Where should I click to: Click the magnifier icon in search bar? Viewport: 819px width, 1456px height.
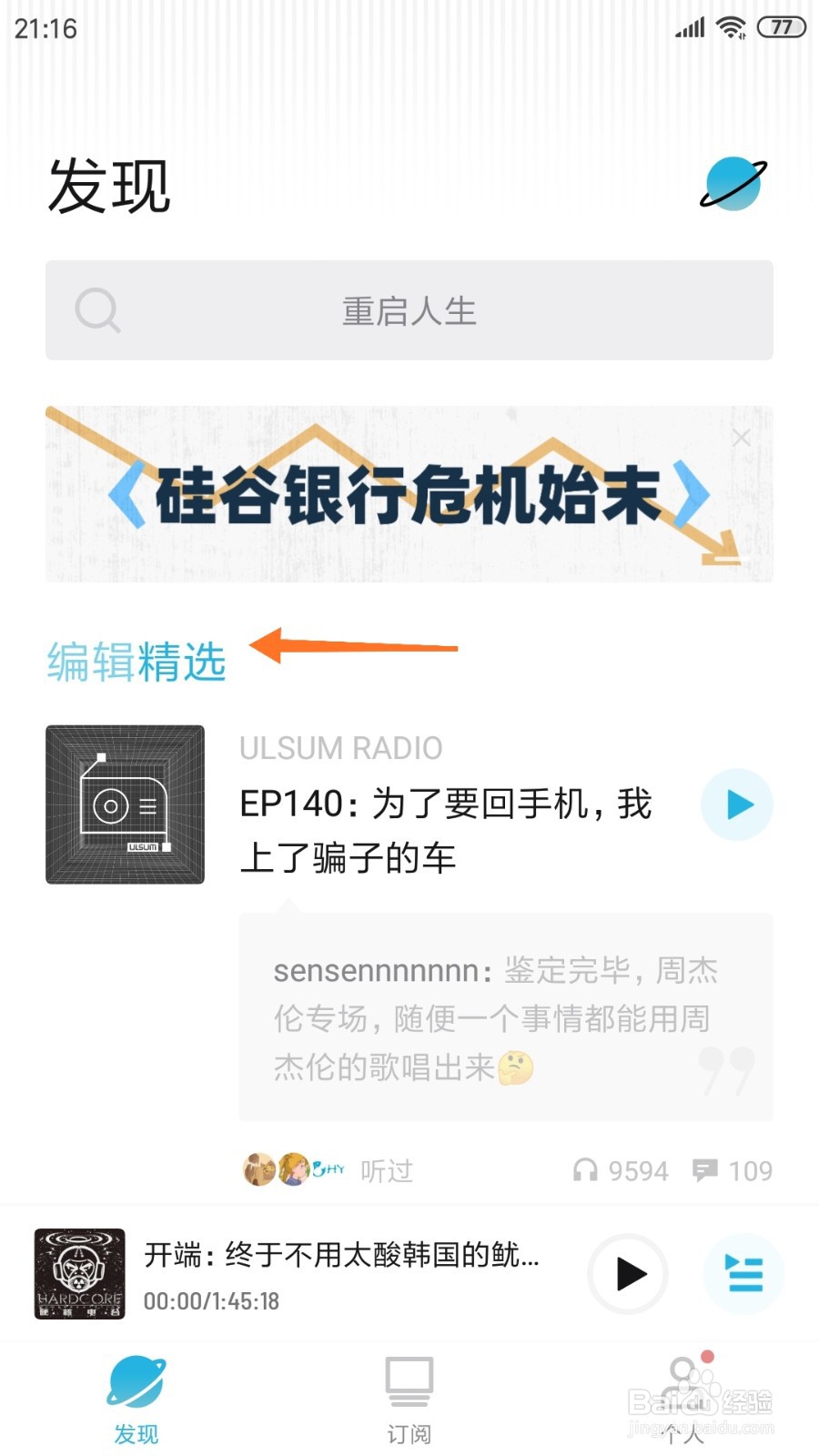coord(98,310)
